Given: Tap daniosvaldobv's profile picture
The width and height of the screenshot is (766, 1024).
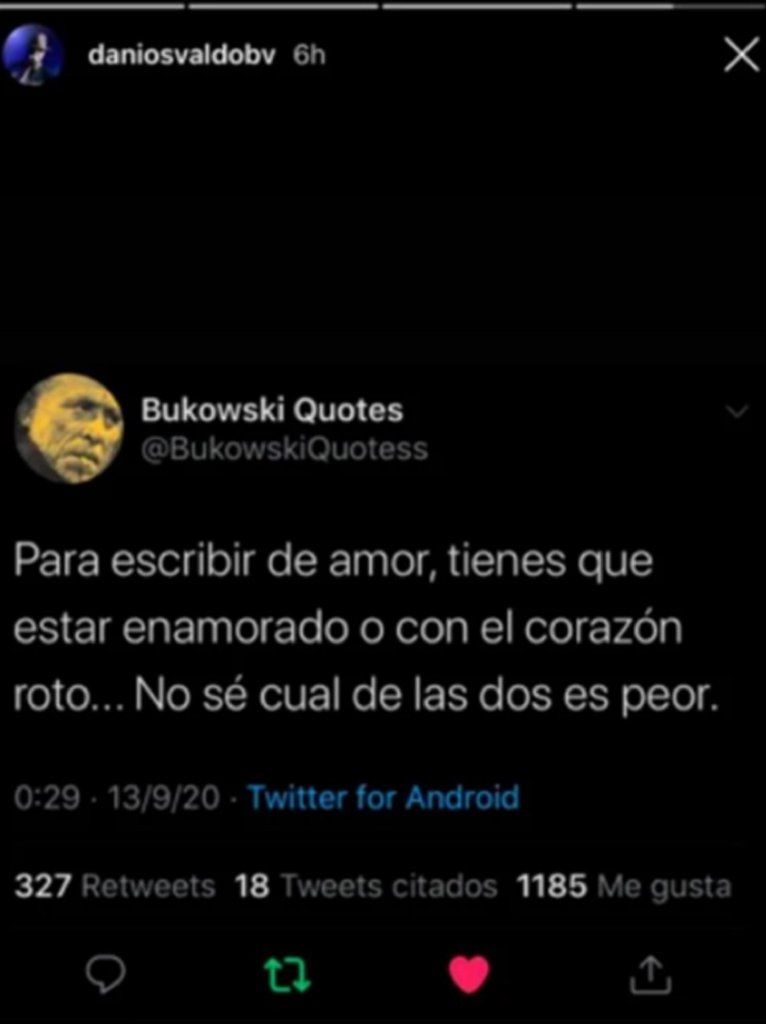Looking at the screenshot, I should pos(32,56).
